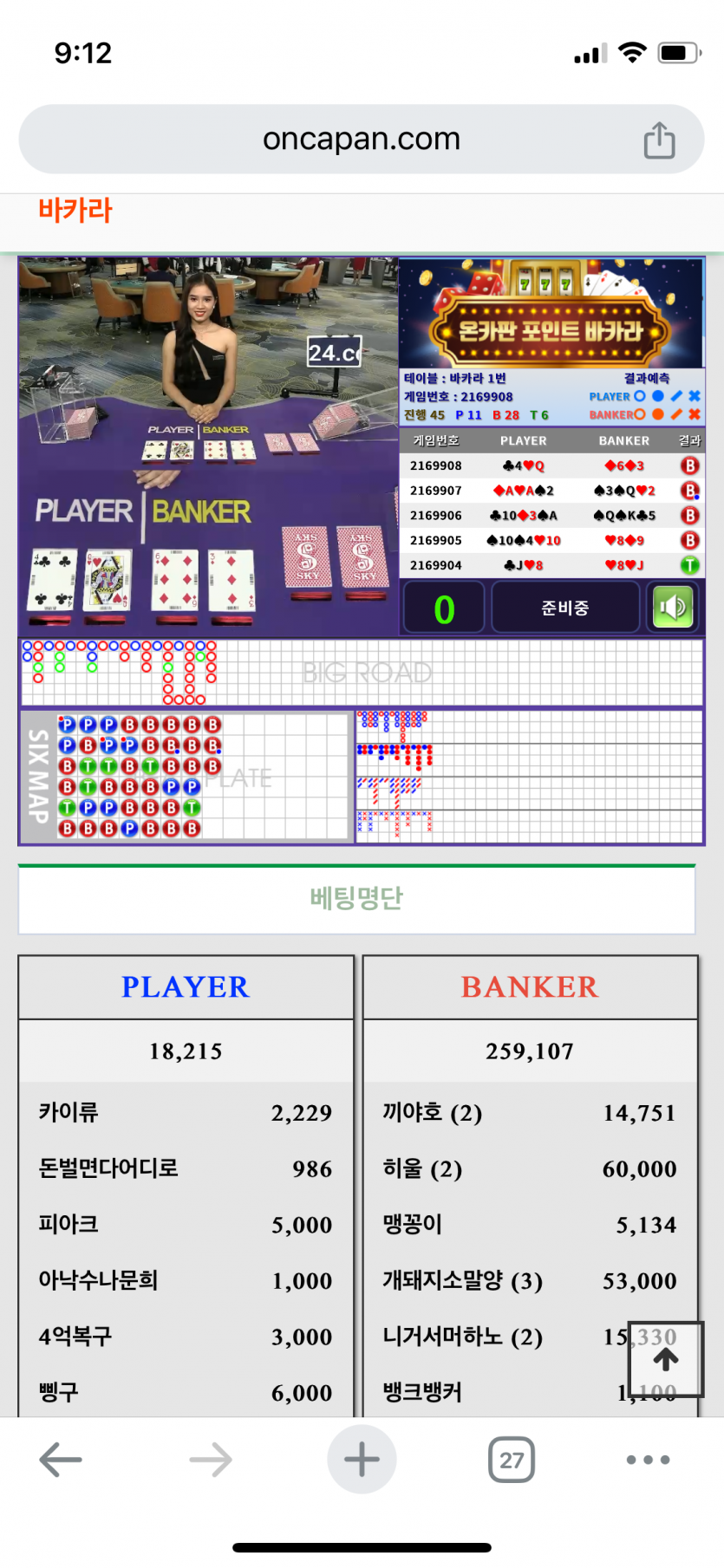
Task: Tap the oncapan.com address bar
Action: pos(361,140)
